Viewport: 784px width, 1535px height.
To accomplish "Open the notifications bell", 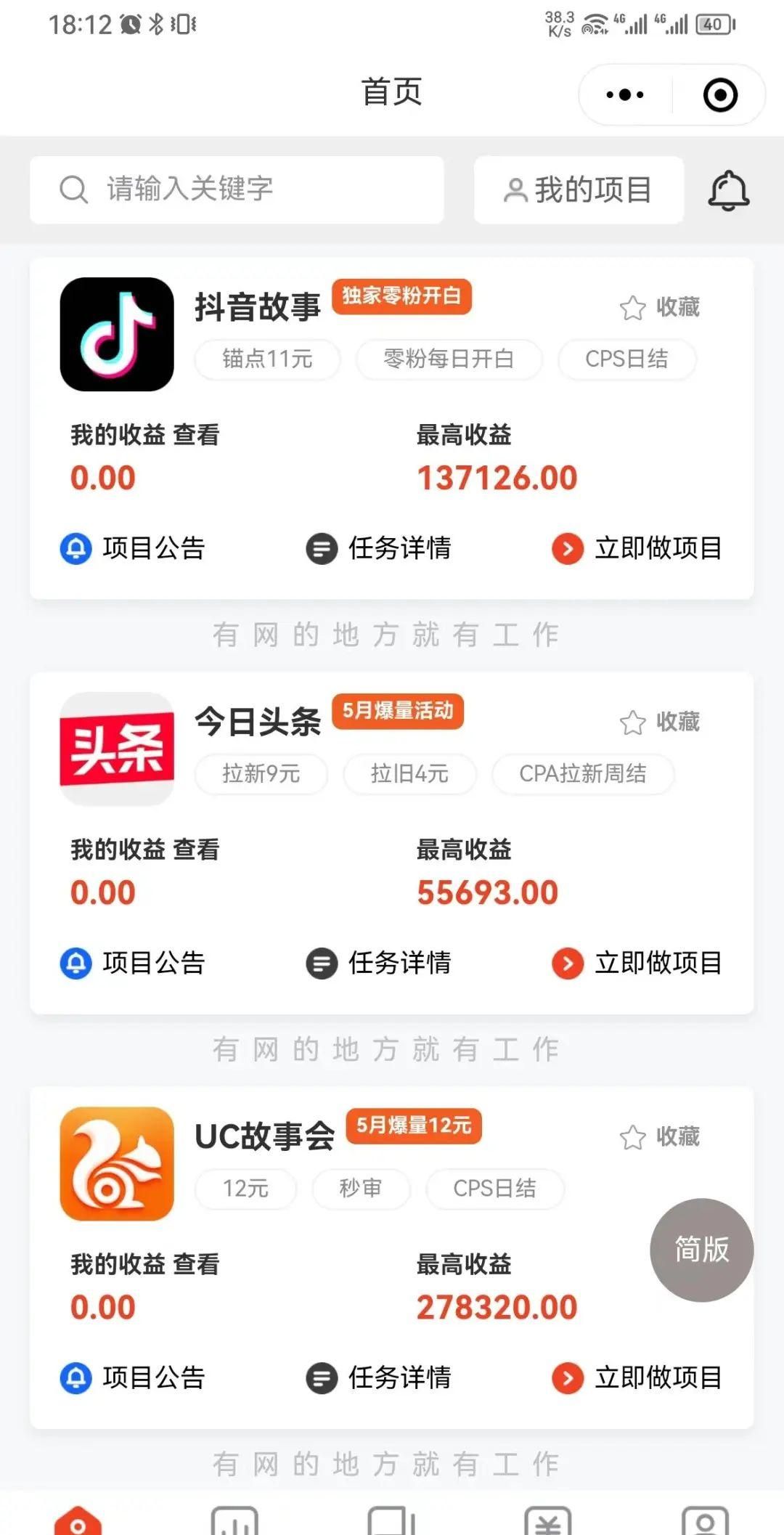I will pyautogui.click(x=728, y=190).
